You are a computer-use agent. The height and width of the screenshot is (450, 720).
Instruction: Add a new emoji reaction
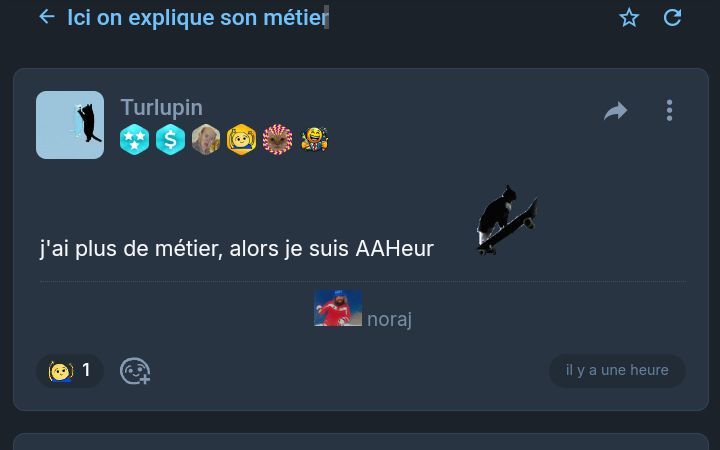pyautogui.click(x=135, y=371)
